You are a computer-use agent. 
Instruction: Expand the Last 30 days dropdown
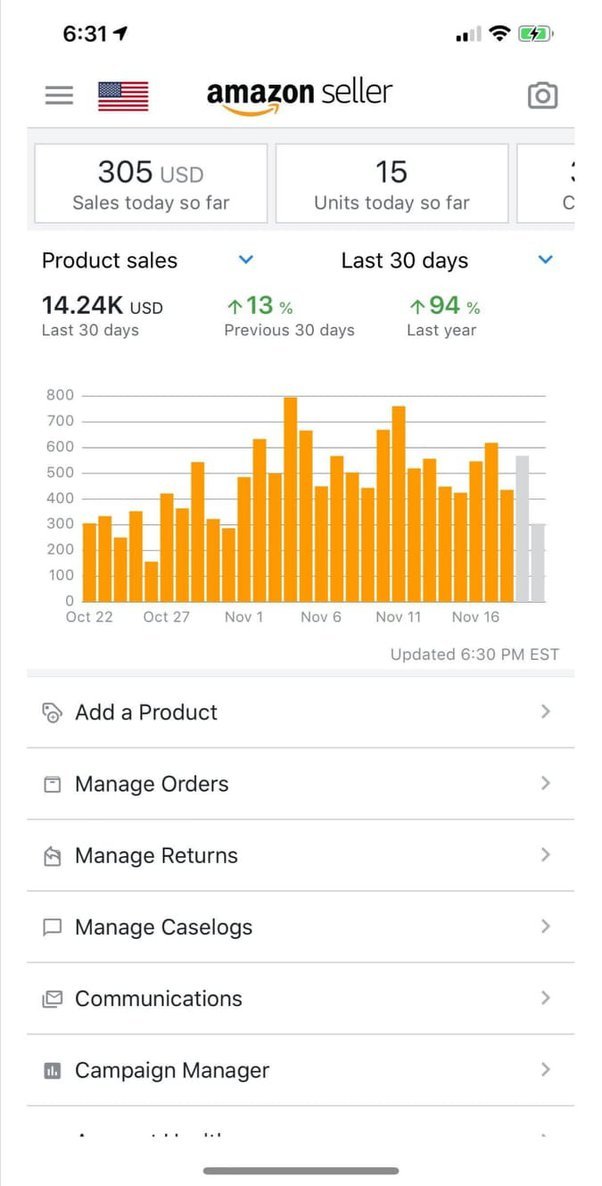tap(448, 261)
